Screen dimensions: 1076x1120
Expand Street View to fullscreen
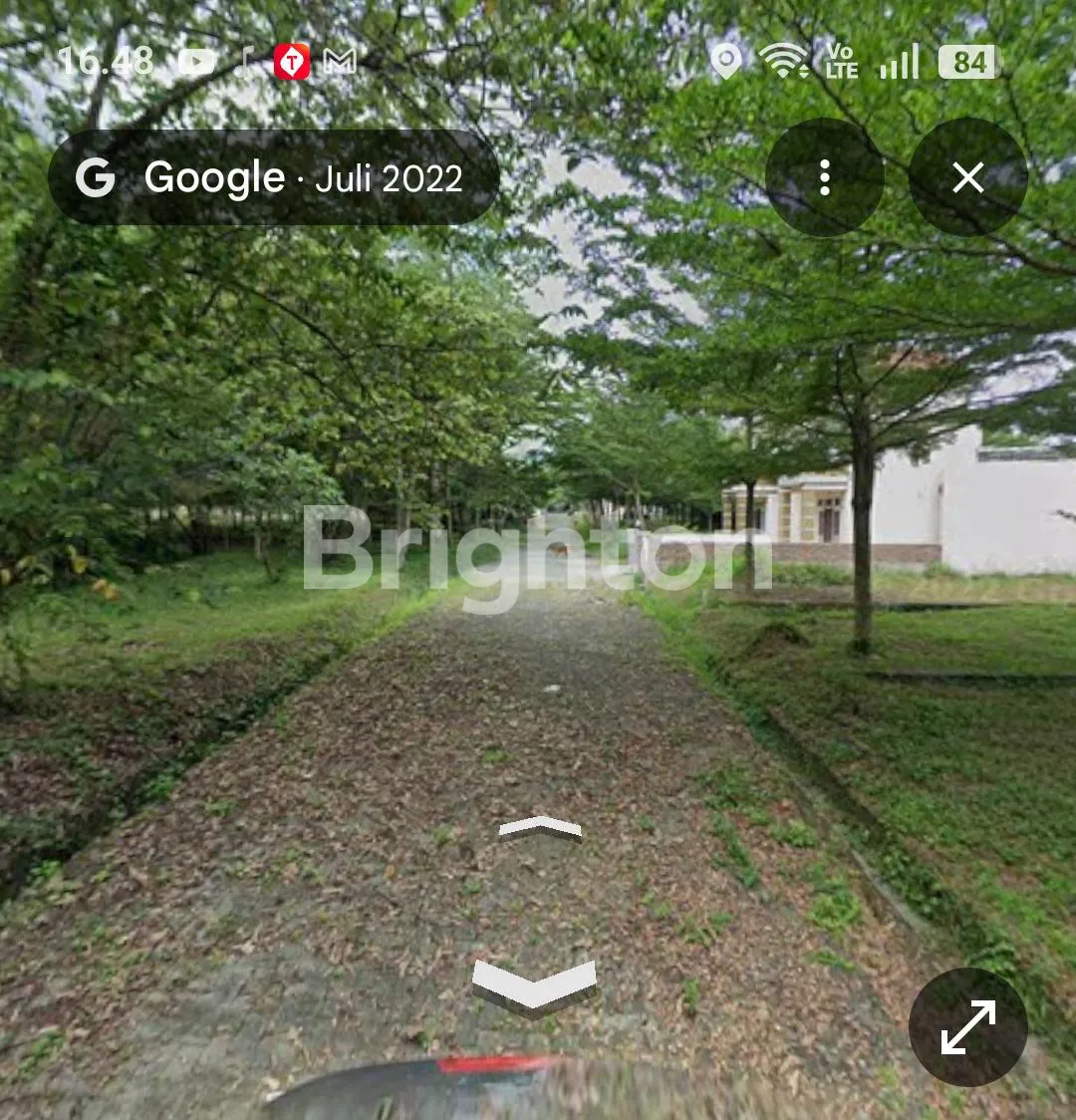click(x=967, y=1026)
